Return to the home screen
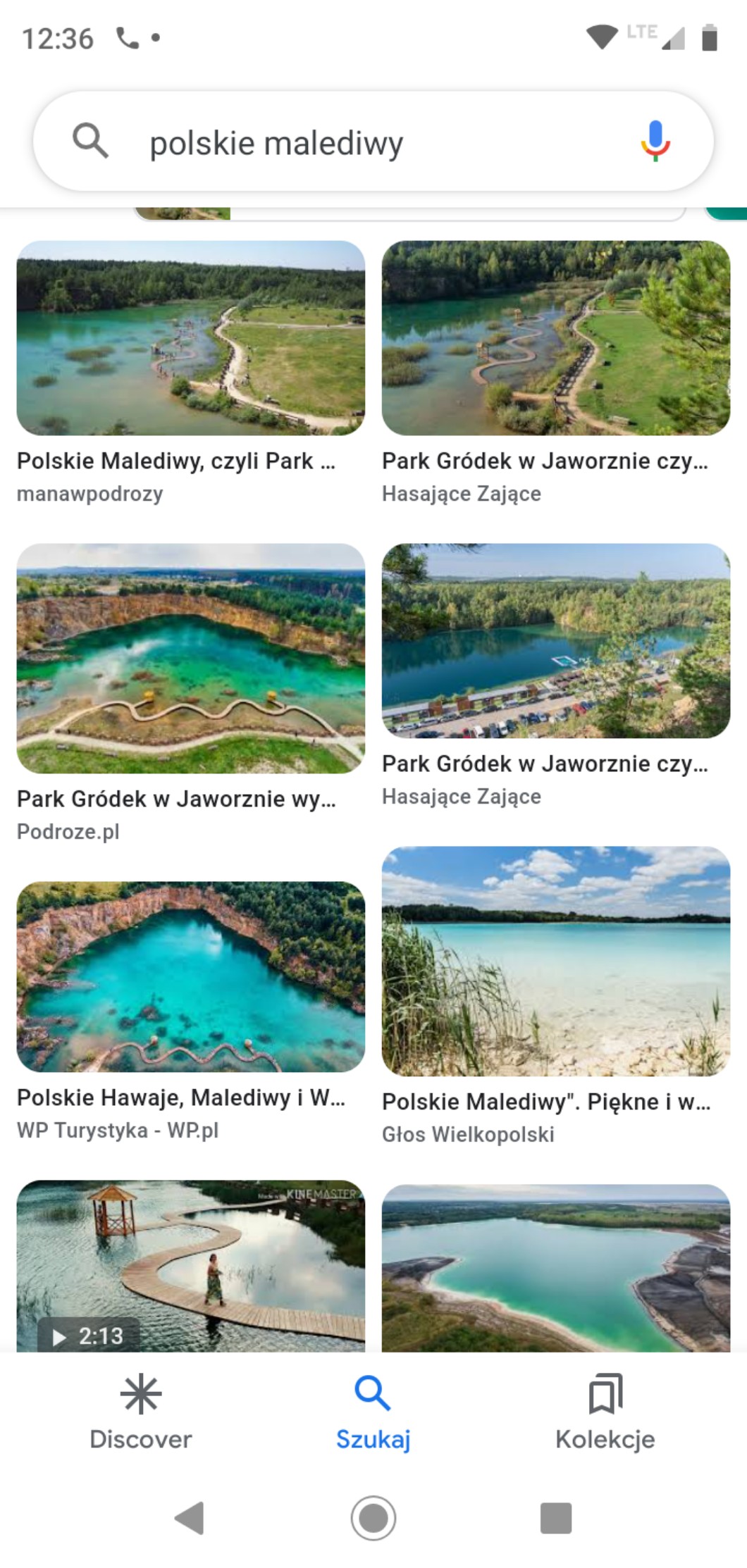The image size is (747, 1568). [x=373, y=1517]
